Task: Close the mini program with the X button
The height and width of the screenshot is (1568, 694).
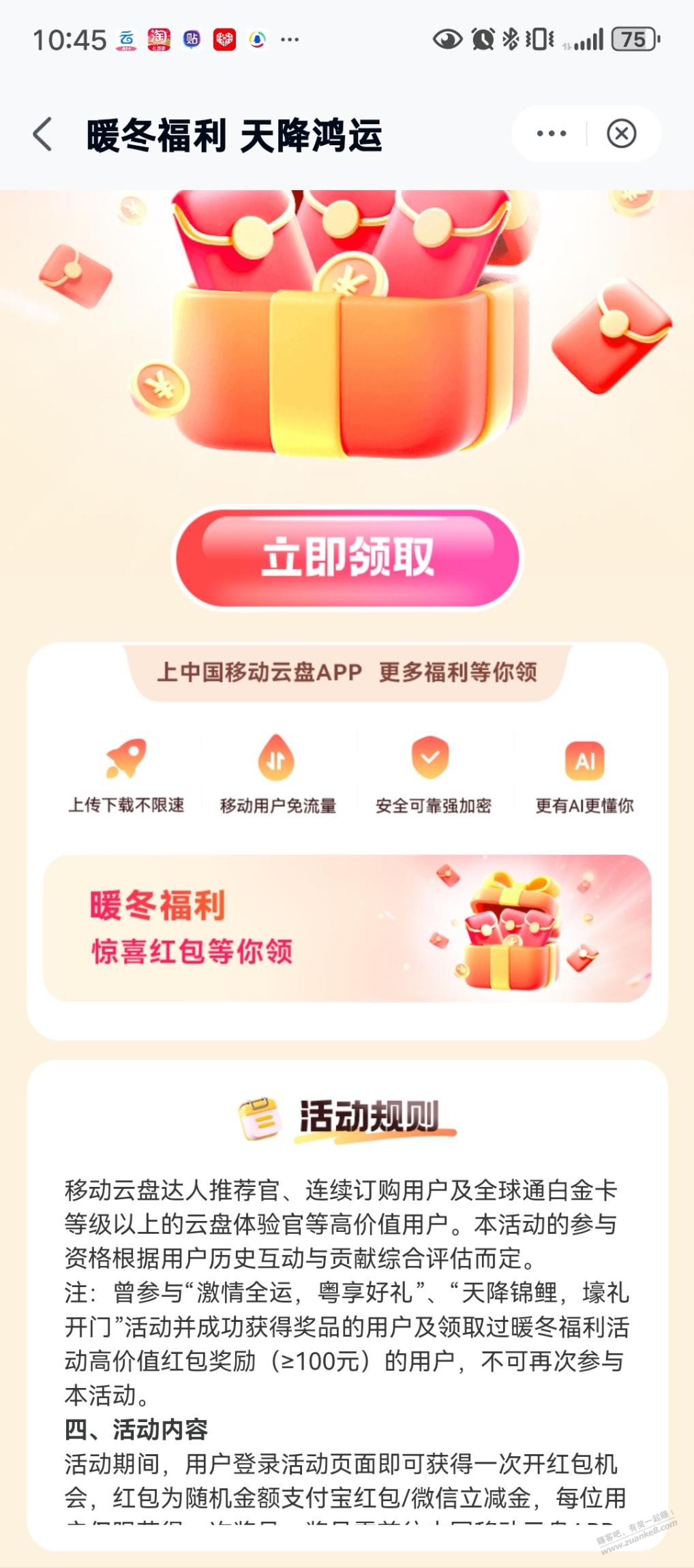Action: pos(621,134)
